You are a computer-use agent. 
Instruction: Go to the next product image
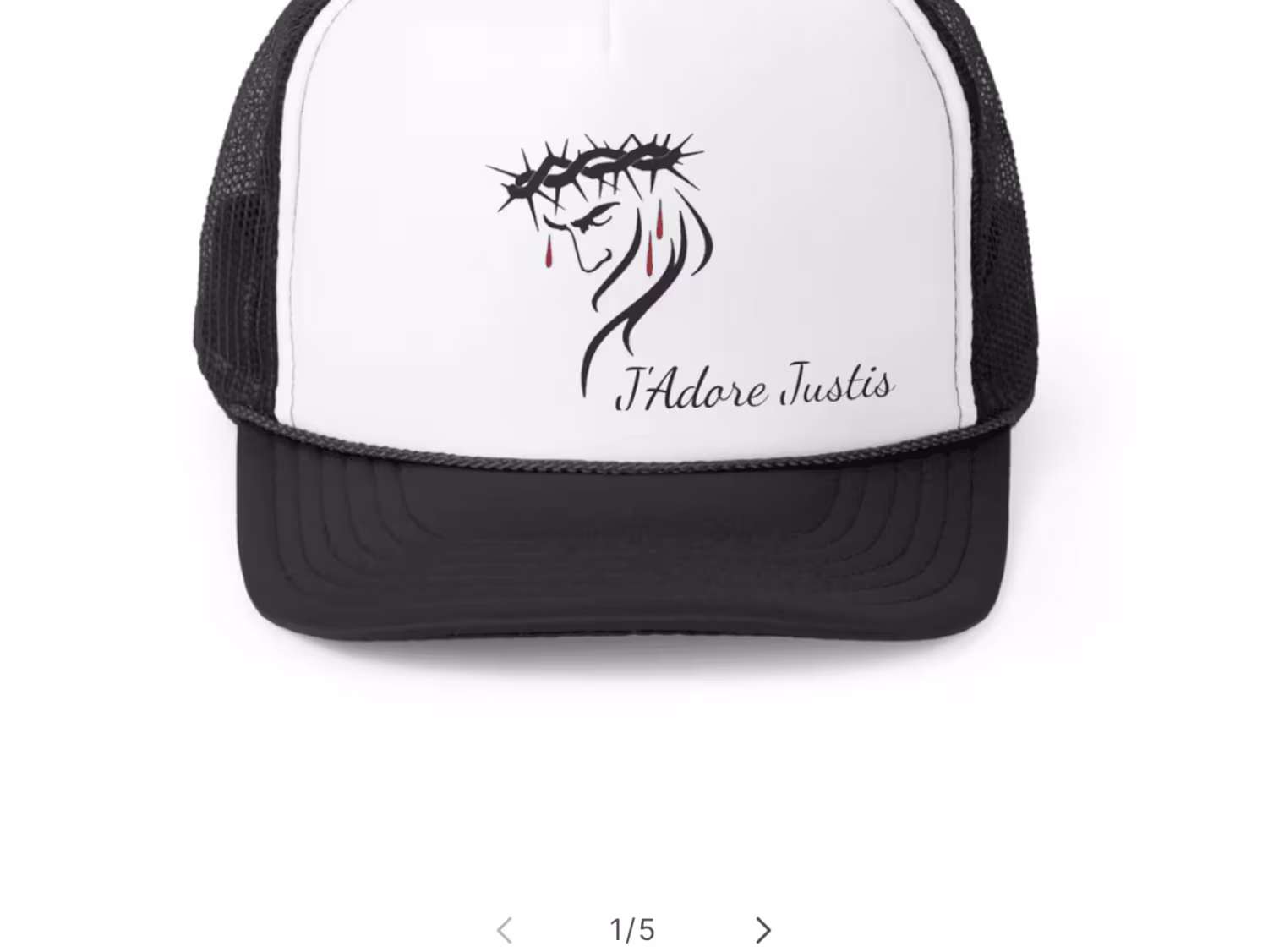click(x=762, y=931)
